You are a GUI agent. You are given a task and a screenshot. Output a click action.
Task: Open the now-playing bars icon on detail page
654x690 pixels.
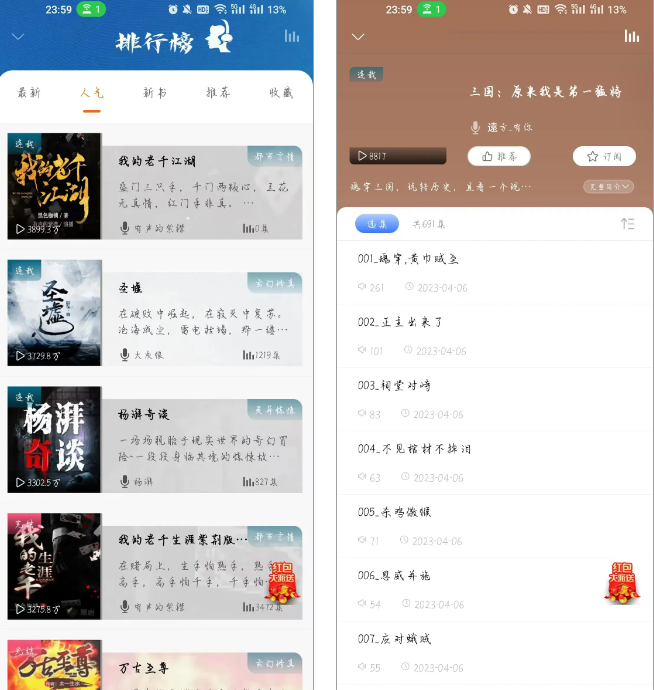(631, 36)
